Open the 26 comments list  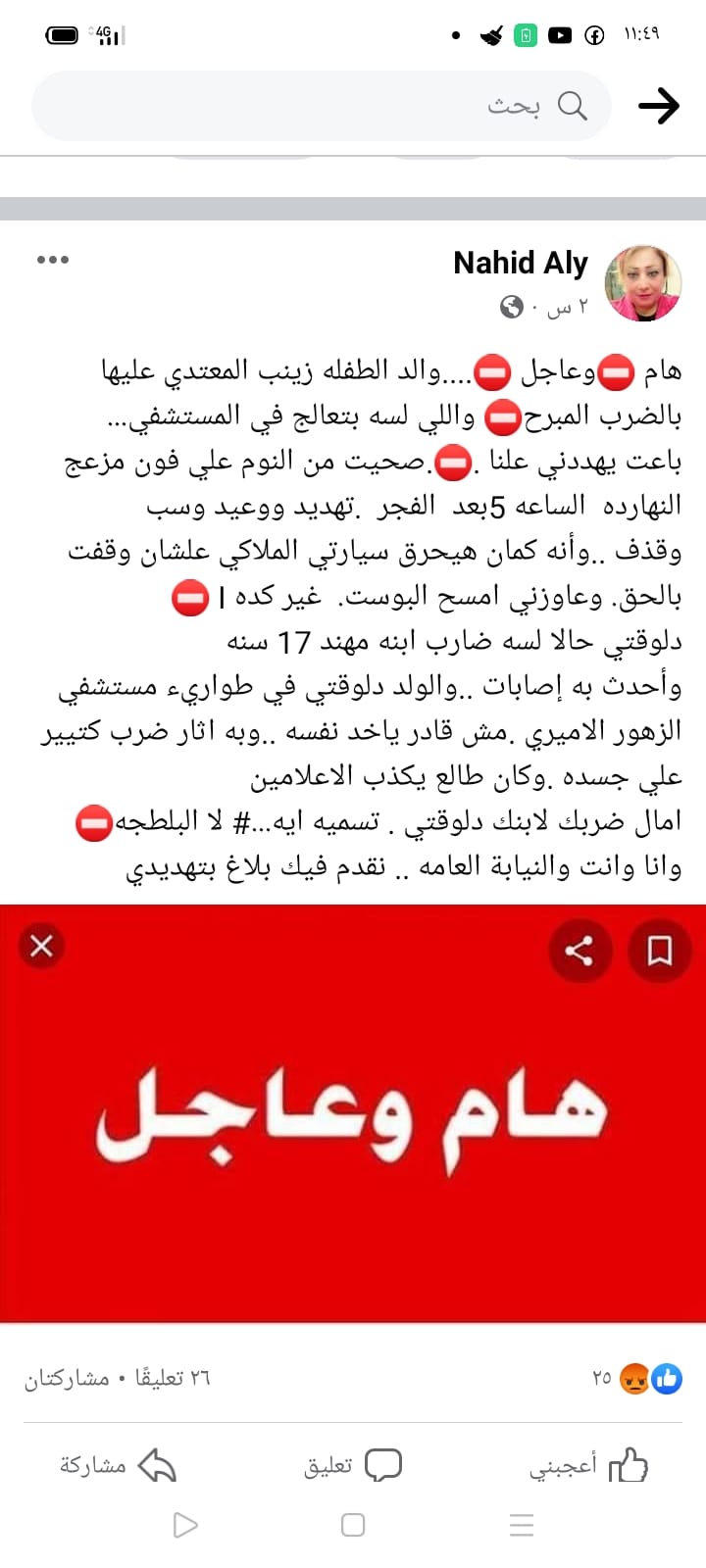[x=173, y=1378]
